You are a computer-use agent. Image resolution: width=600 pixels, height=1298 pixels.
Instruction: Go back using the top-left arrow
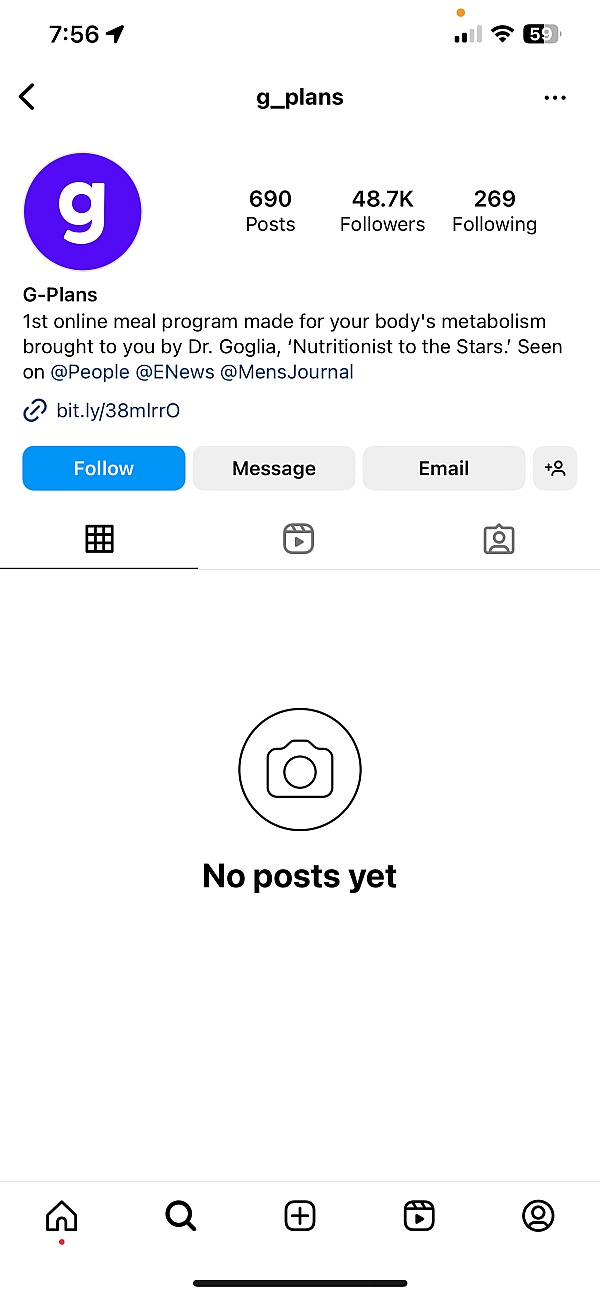coord(27,97)
